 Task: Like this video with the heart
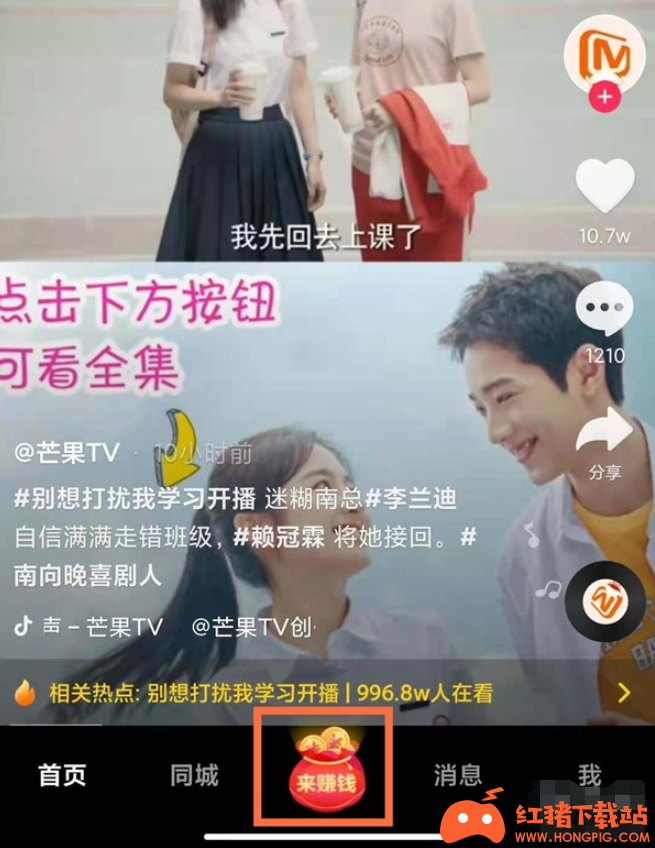[x=605, y=188]
